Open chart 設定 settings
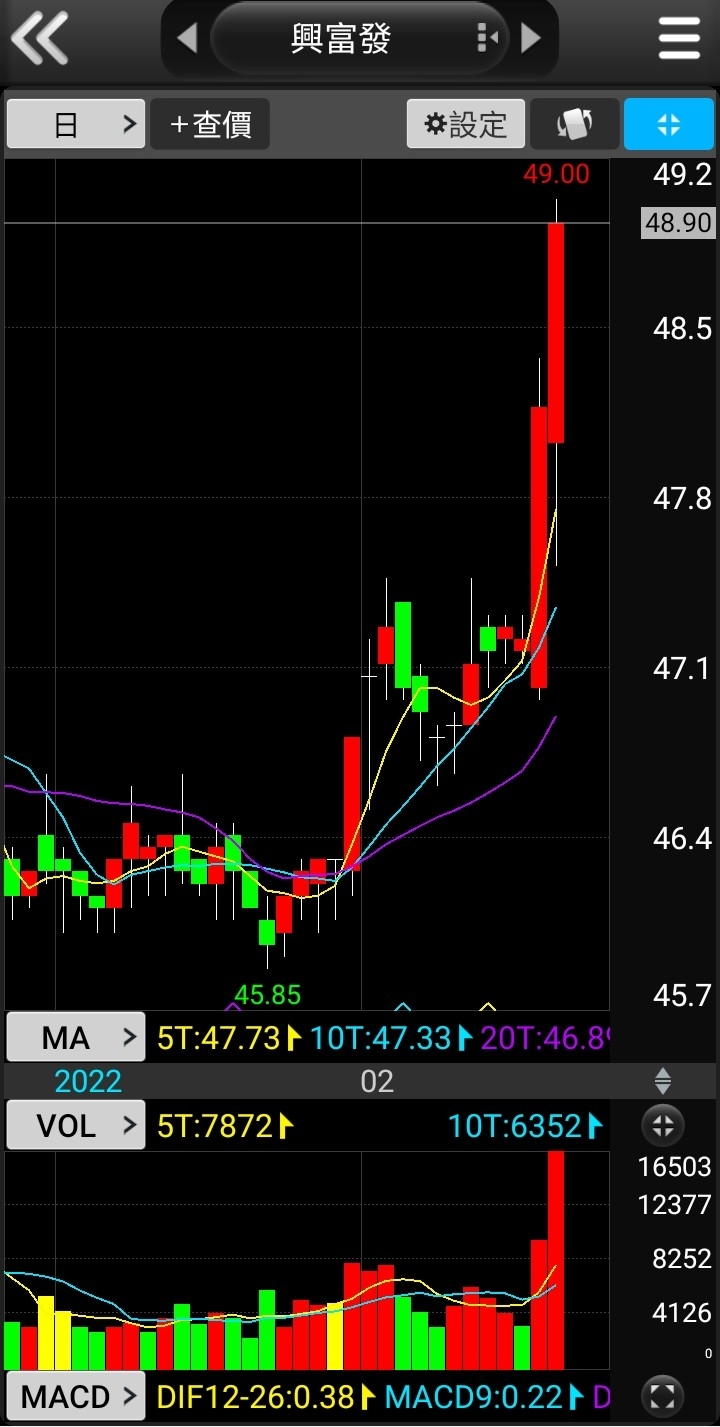This screenshot has height=1427, width=720. pos(466,124)
